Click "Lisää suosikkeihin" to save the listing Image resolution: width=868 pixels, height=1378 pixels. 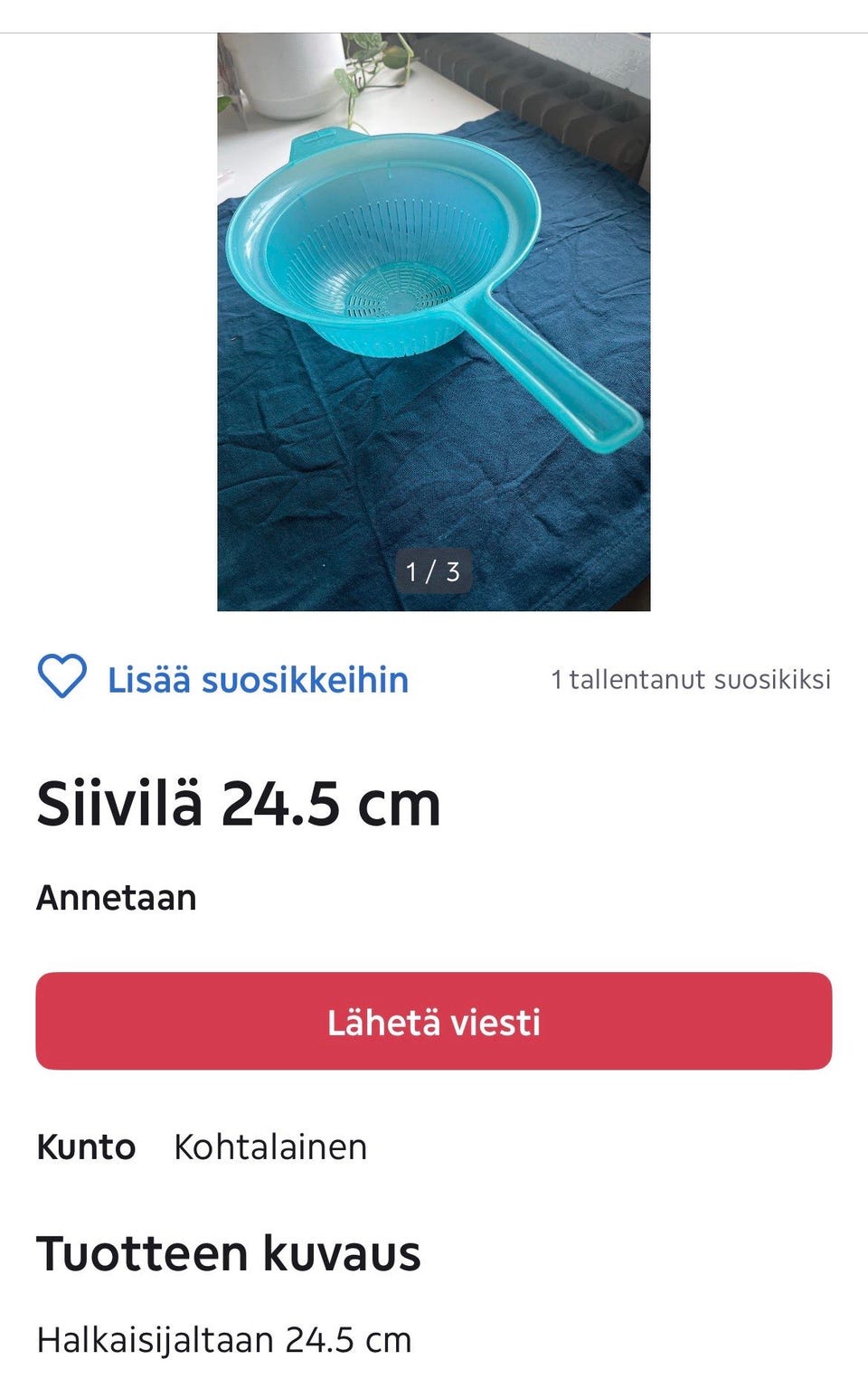(259, 680)
